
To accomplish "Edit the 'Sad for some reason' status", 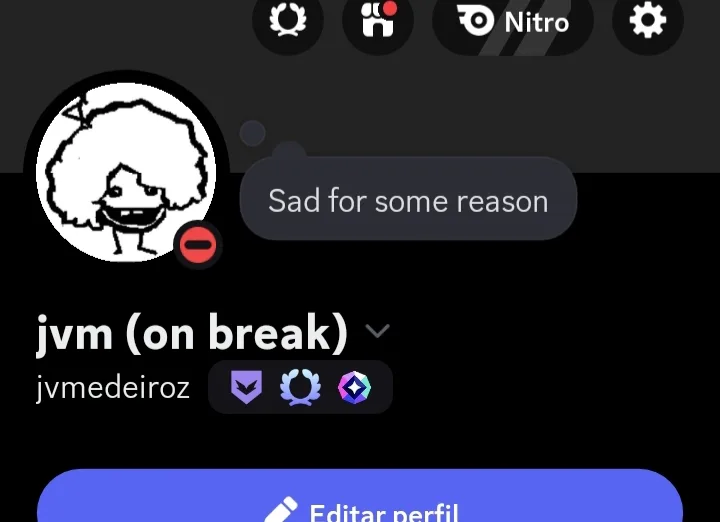I will point(408,200).
